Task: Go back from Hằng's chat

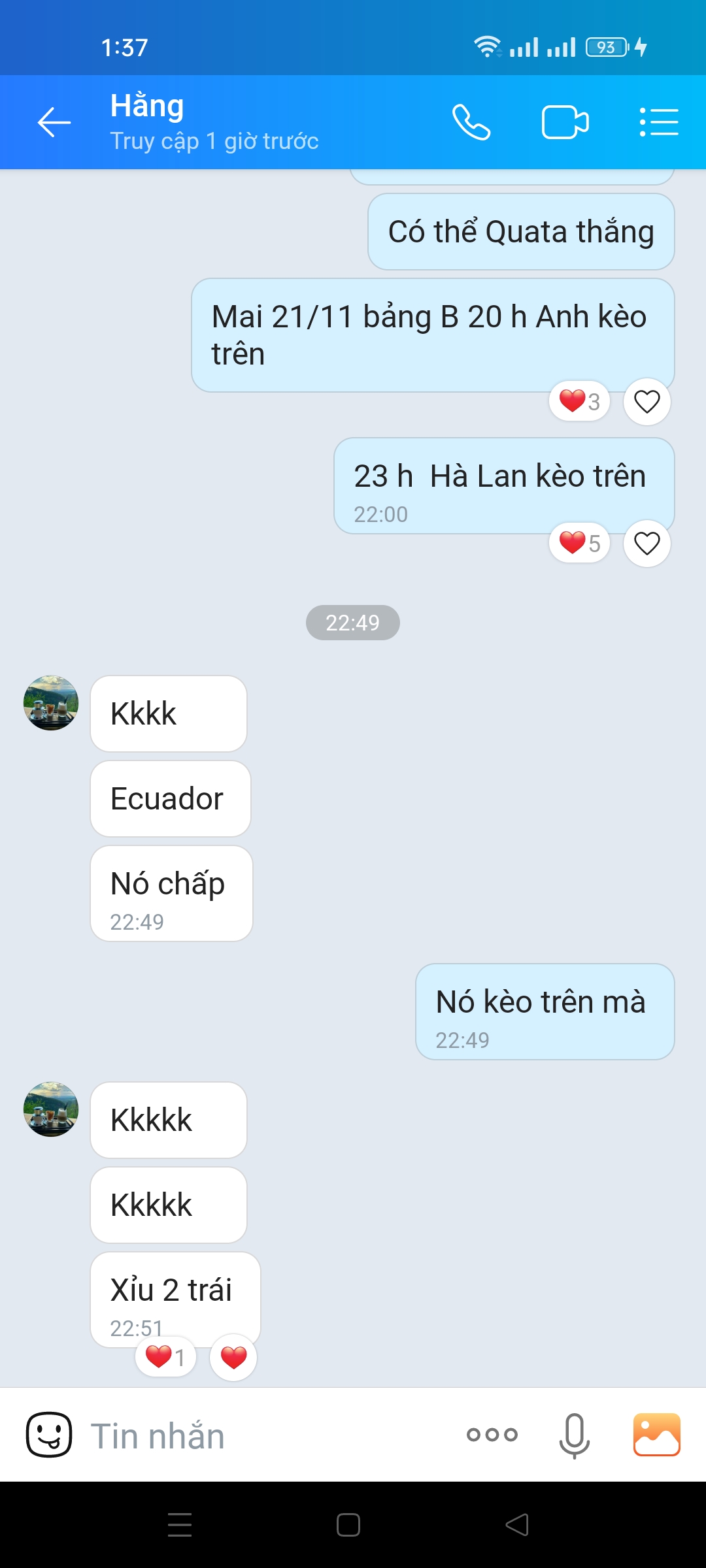Action: pos(54,122)
